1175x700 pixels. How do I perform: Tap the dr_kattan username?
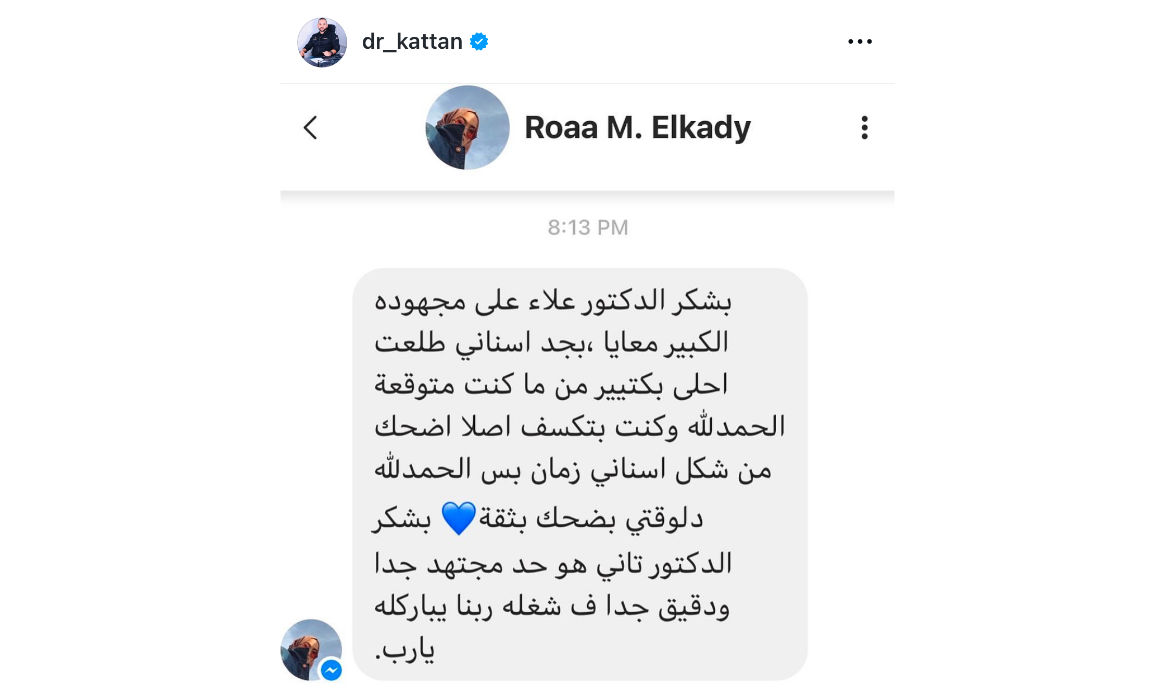click(411, 42)
